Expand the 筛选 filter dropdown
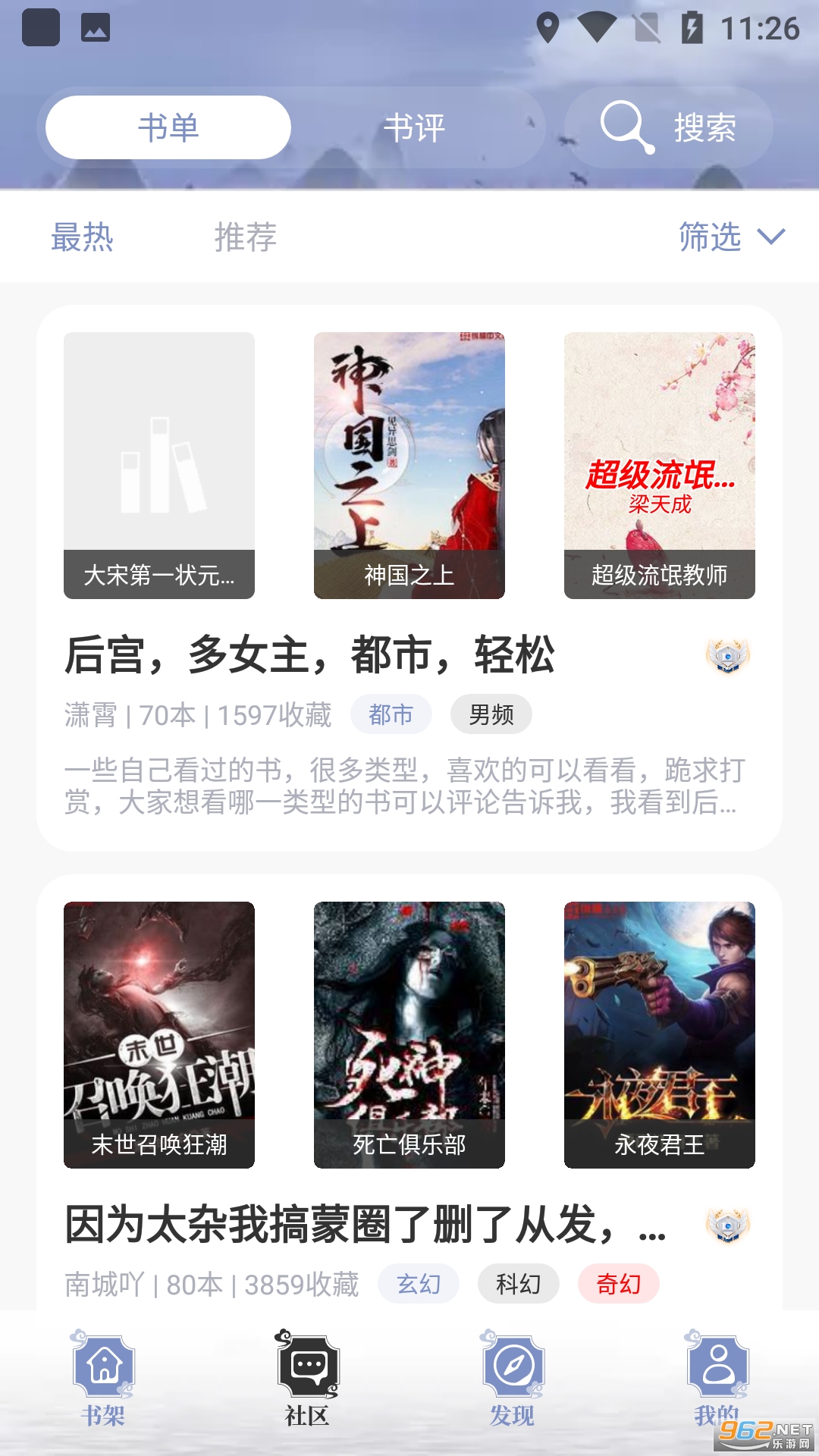 point(731,237)
